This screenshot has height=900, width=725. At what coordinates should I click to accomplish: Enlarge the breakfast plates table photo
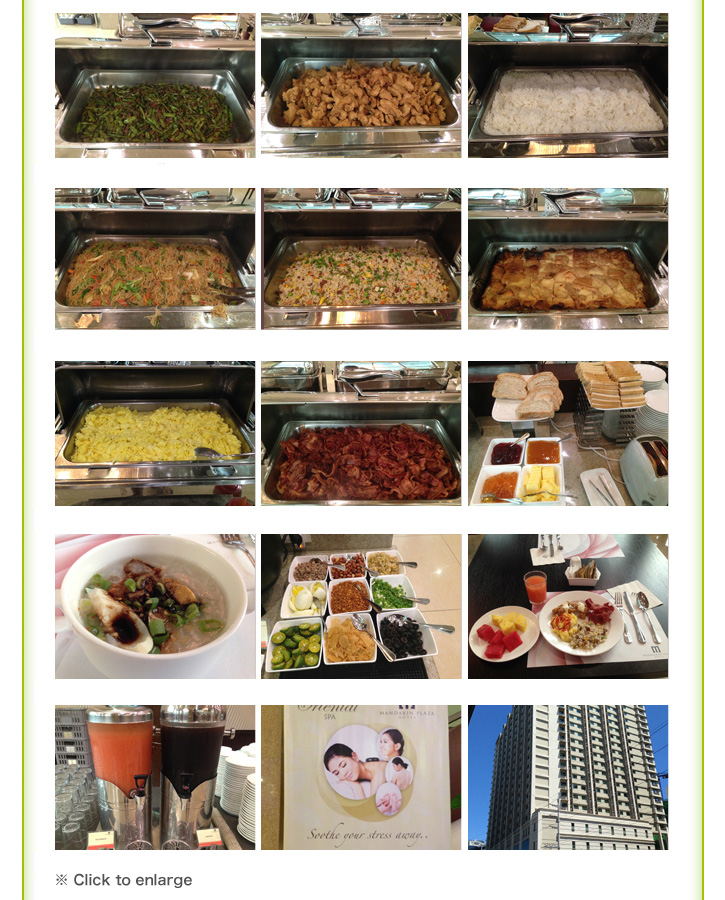coord(567,606)
